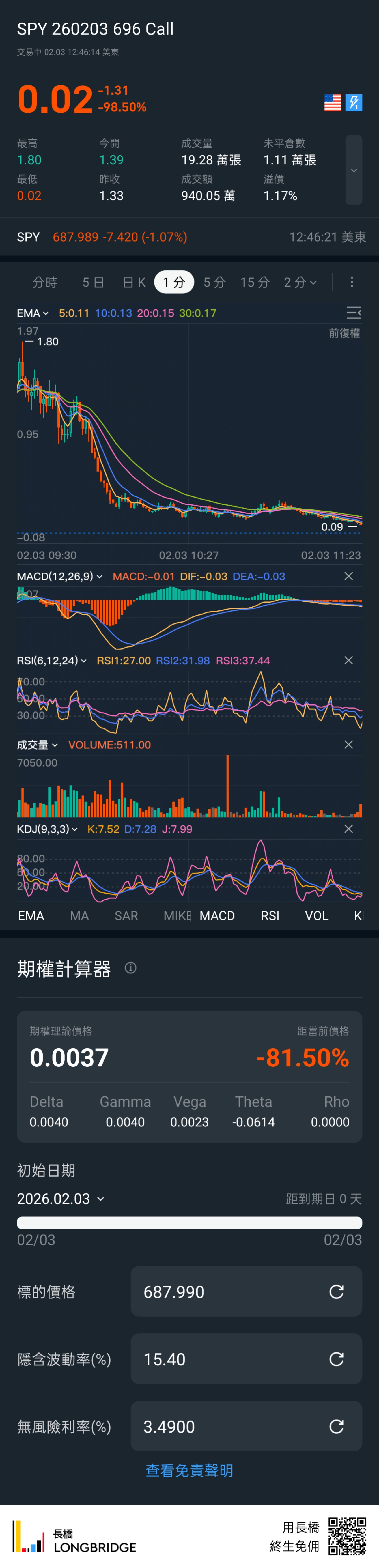The image size is (379, 1568).
Task: Open the 初始日期 date dropdown
Action: pos(61,1199)
